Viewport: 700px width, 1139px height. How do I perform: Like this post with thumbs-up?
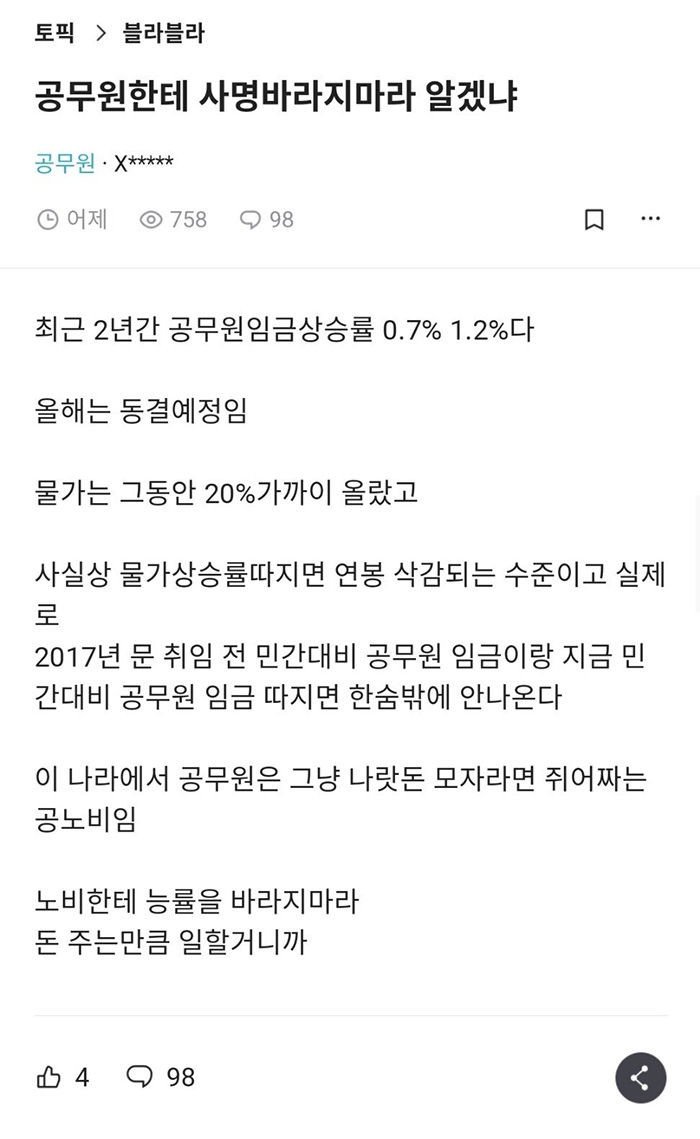coord(49,1077)
